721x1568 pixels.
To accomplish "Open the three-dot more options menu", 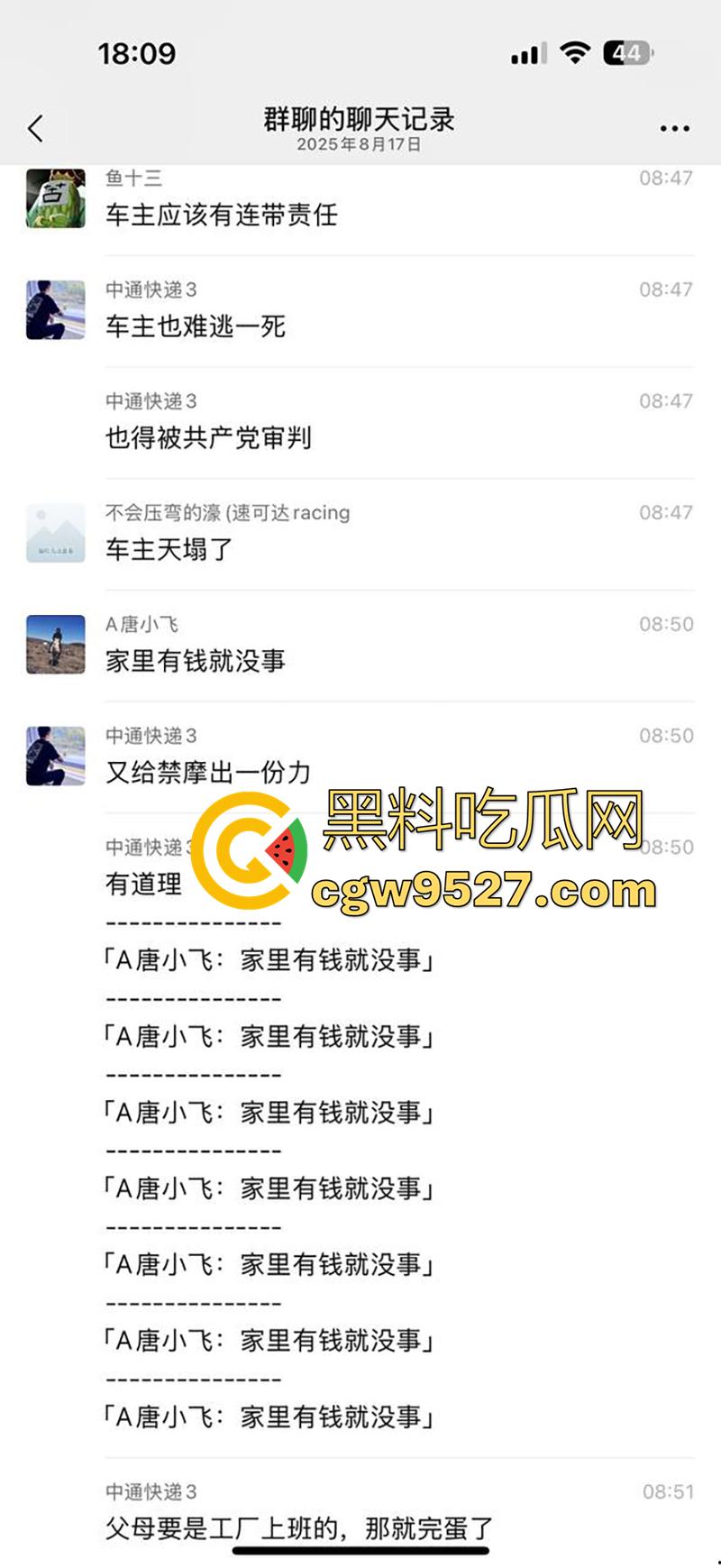I will (x=674, y=128).
